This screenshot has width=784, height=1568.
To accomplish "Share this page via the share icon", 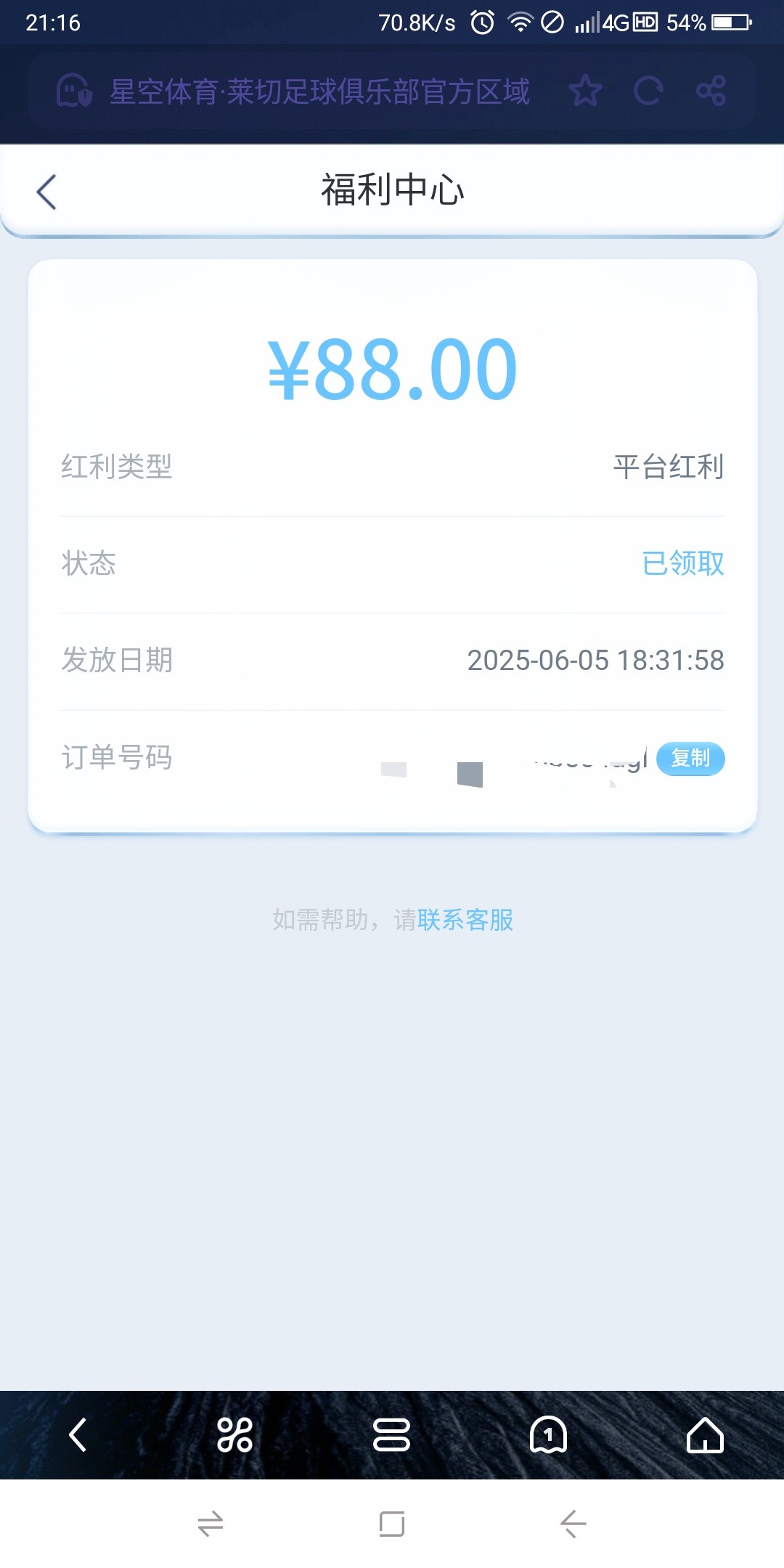I will 711,91.
